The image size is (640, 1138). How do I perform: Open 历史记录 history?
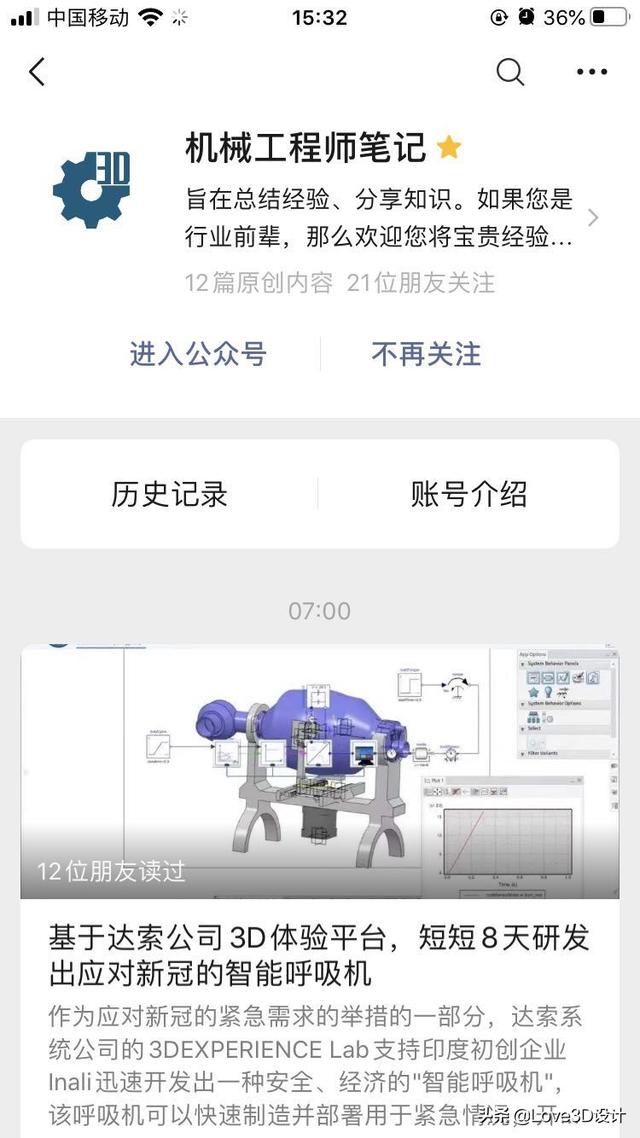[170, 494]
